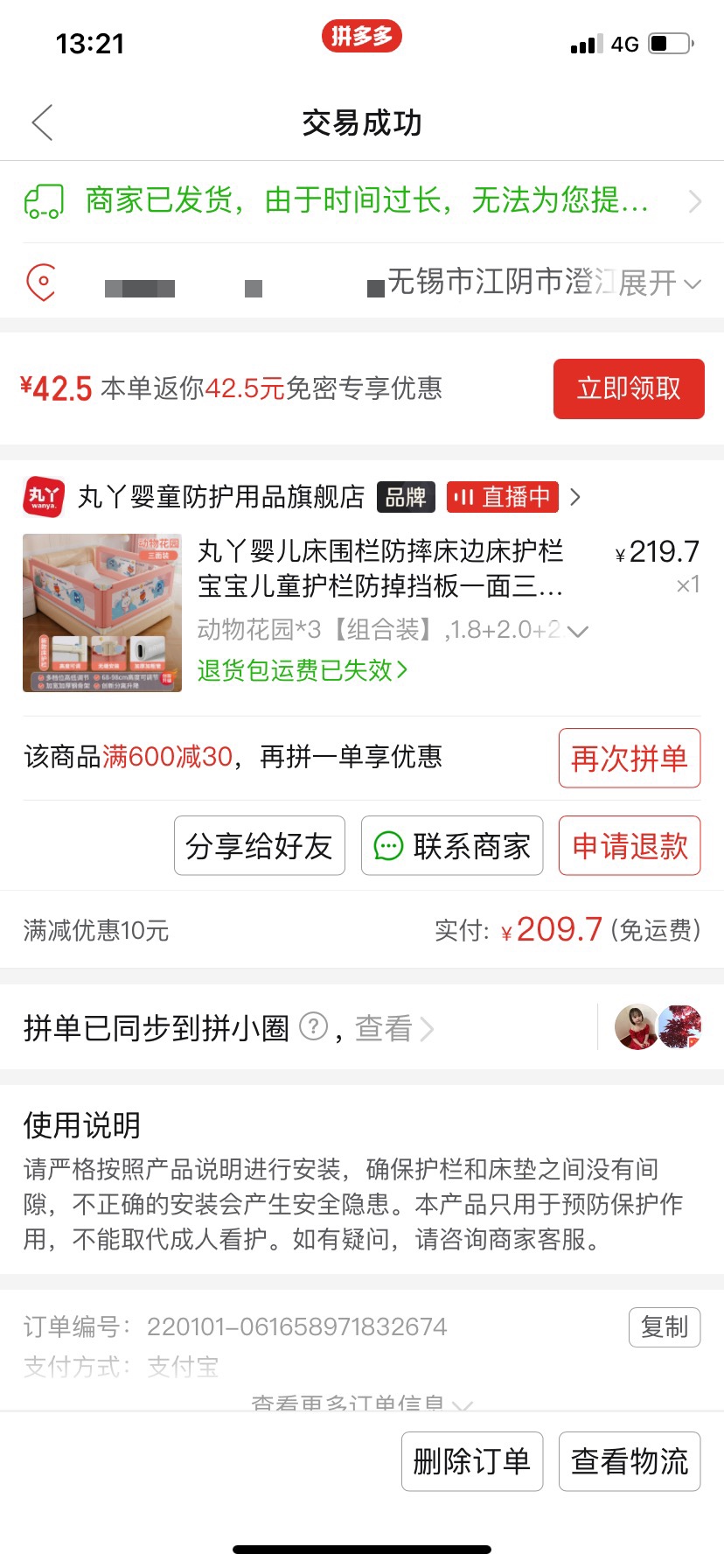
Task: Delete this order via 删除订单
Action: 471,1461
